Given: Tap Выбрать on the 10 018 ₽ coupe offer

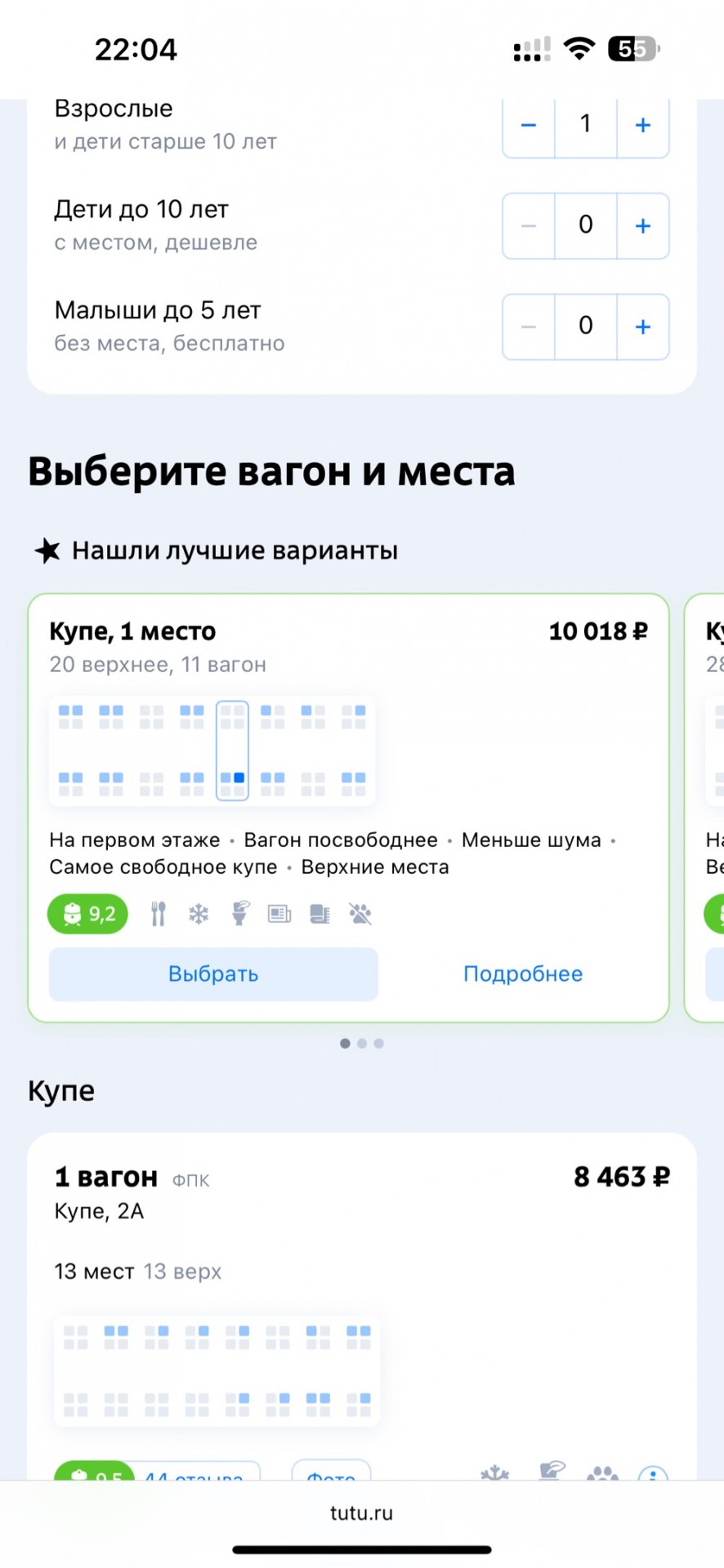Looking at the screenshot, I should [x=213, y=973].
